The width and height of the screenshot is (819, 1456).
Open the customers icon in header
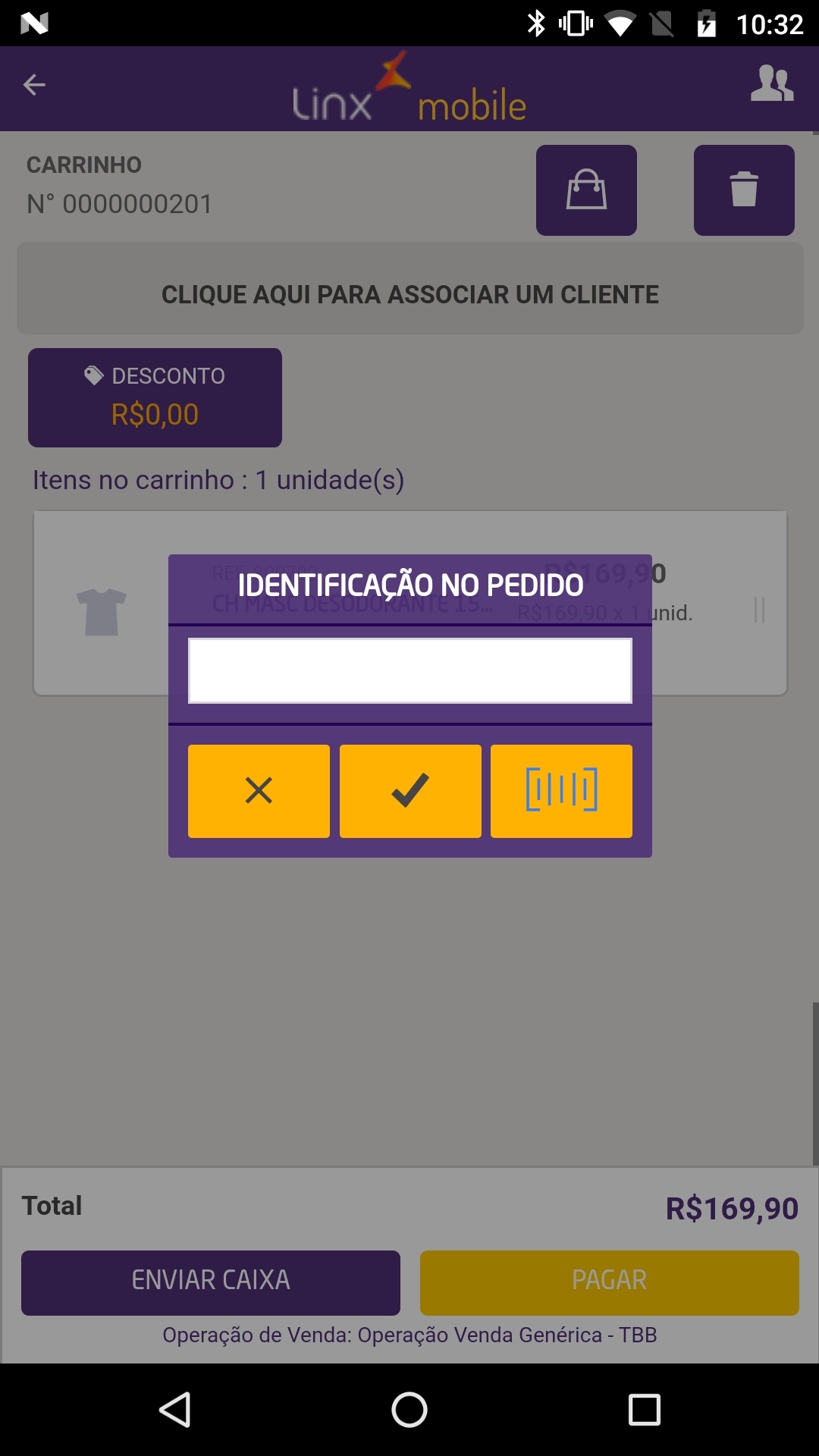(x=771, y=84)
